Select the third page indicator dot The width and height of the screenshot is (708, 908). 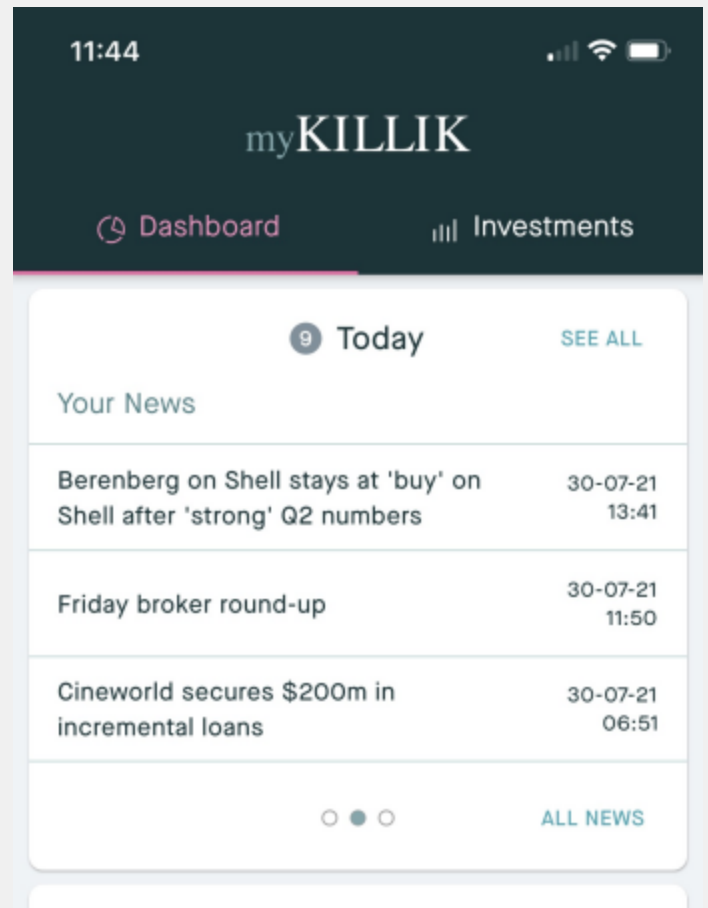386,818
